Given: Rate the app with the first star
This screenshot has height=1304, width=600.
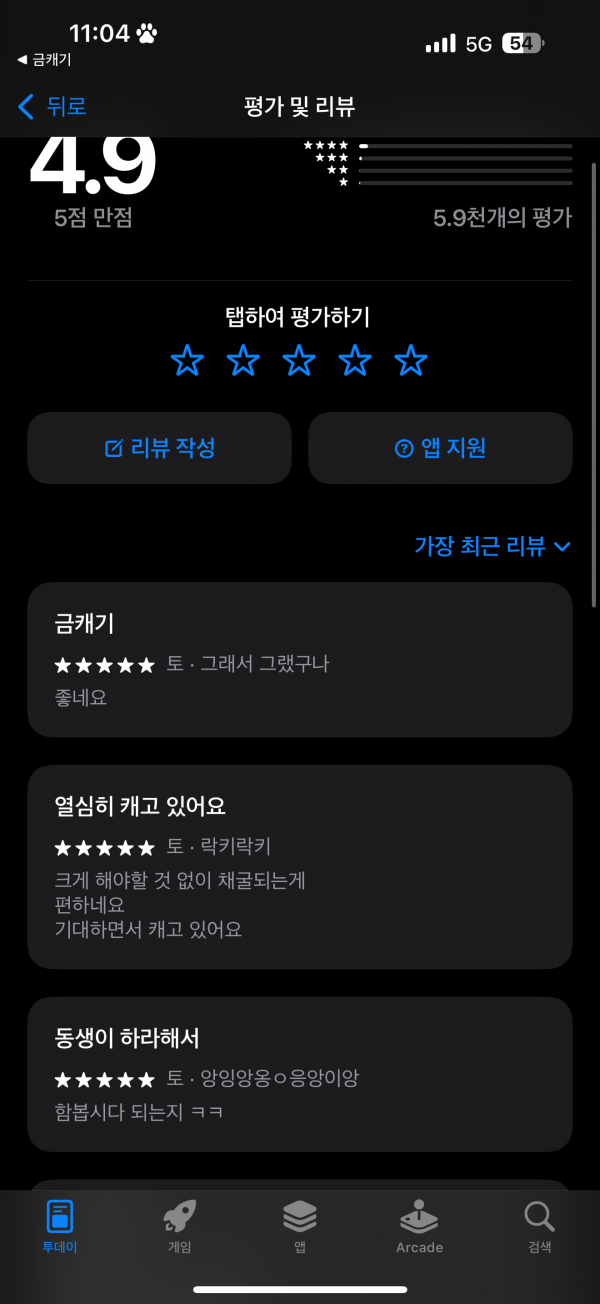Looking at the screenshot, I should [x=187, y=360].
